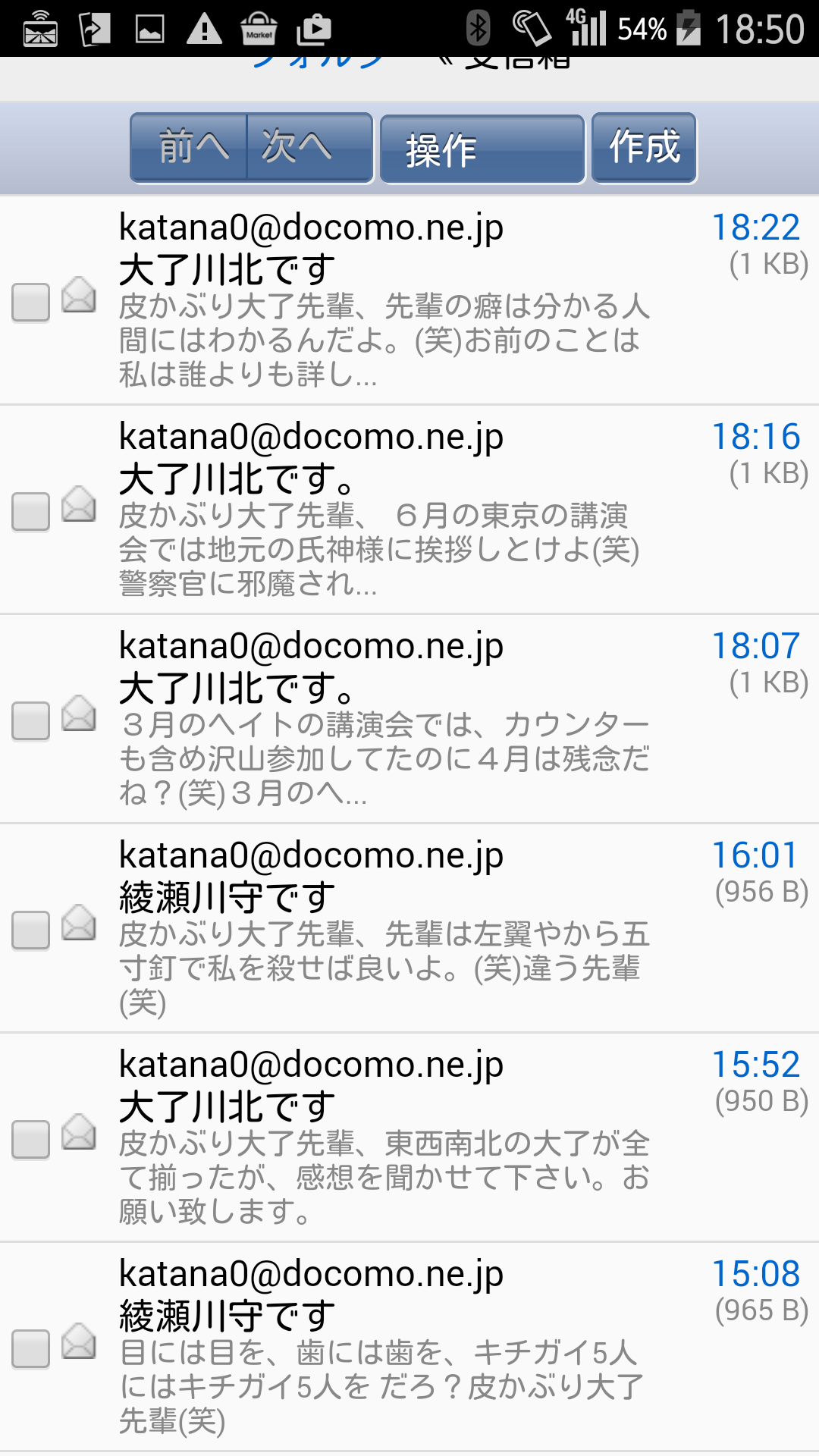
Task: Tick the checkbox next to the 15:08 email
Action: pos(31,1349)
